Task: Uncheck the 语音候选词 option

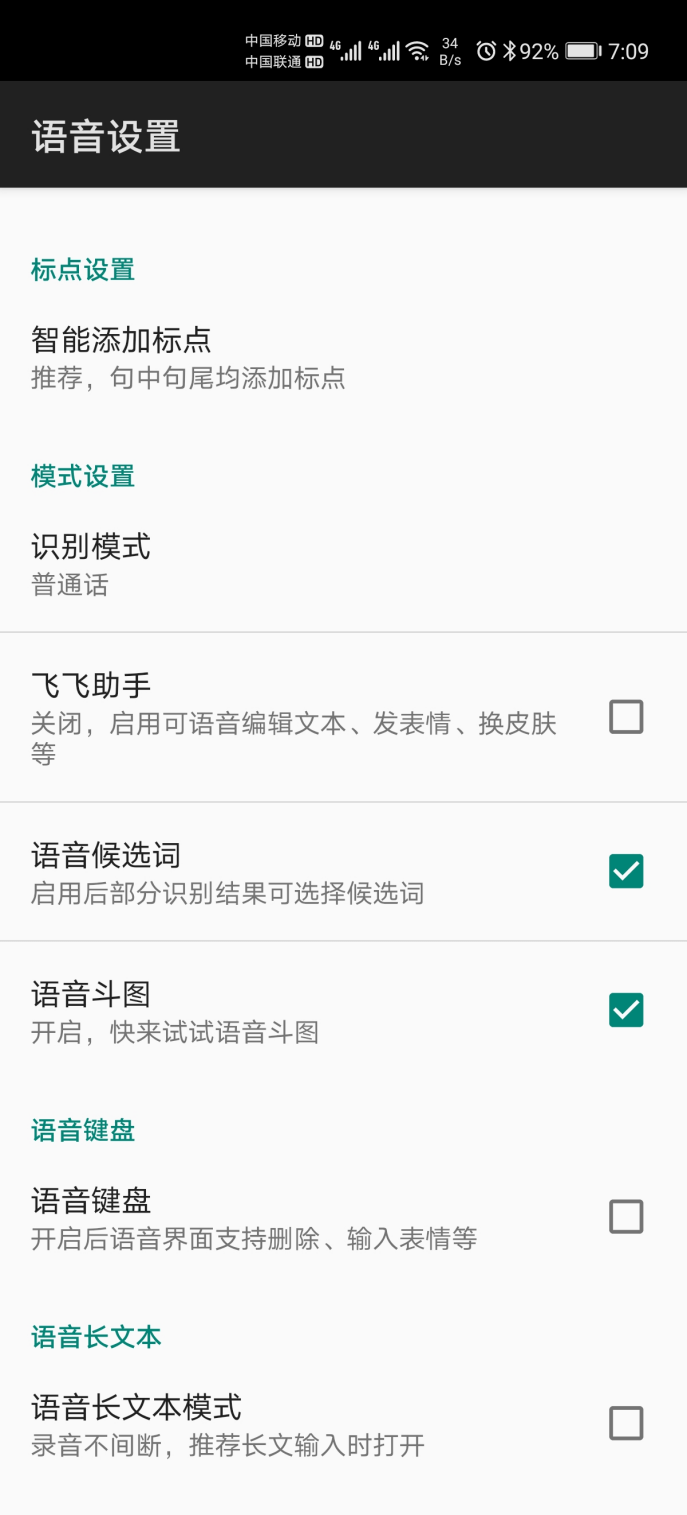Action: coord(626,871)
